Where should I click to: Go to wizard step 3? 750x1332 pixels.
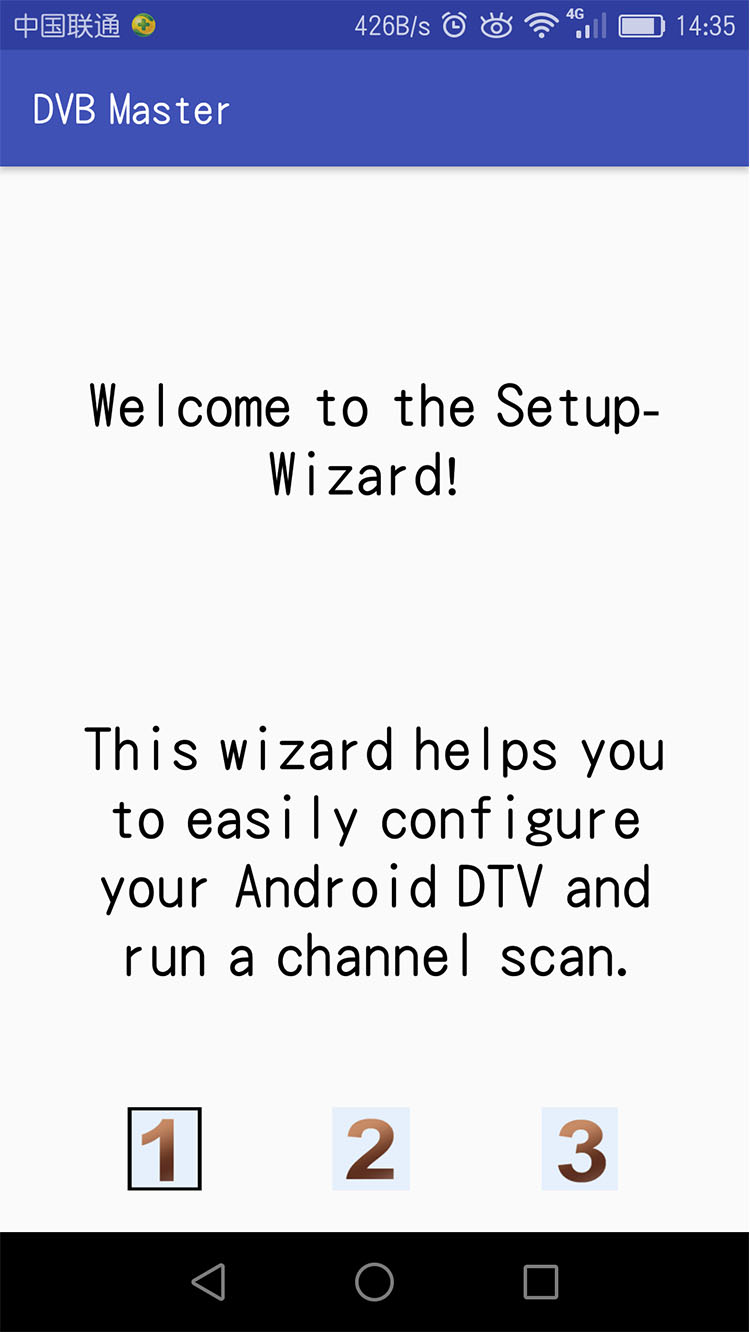point(580,1149)
